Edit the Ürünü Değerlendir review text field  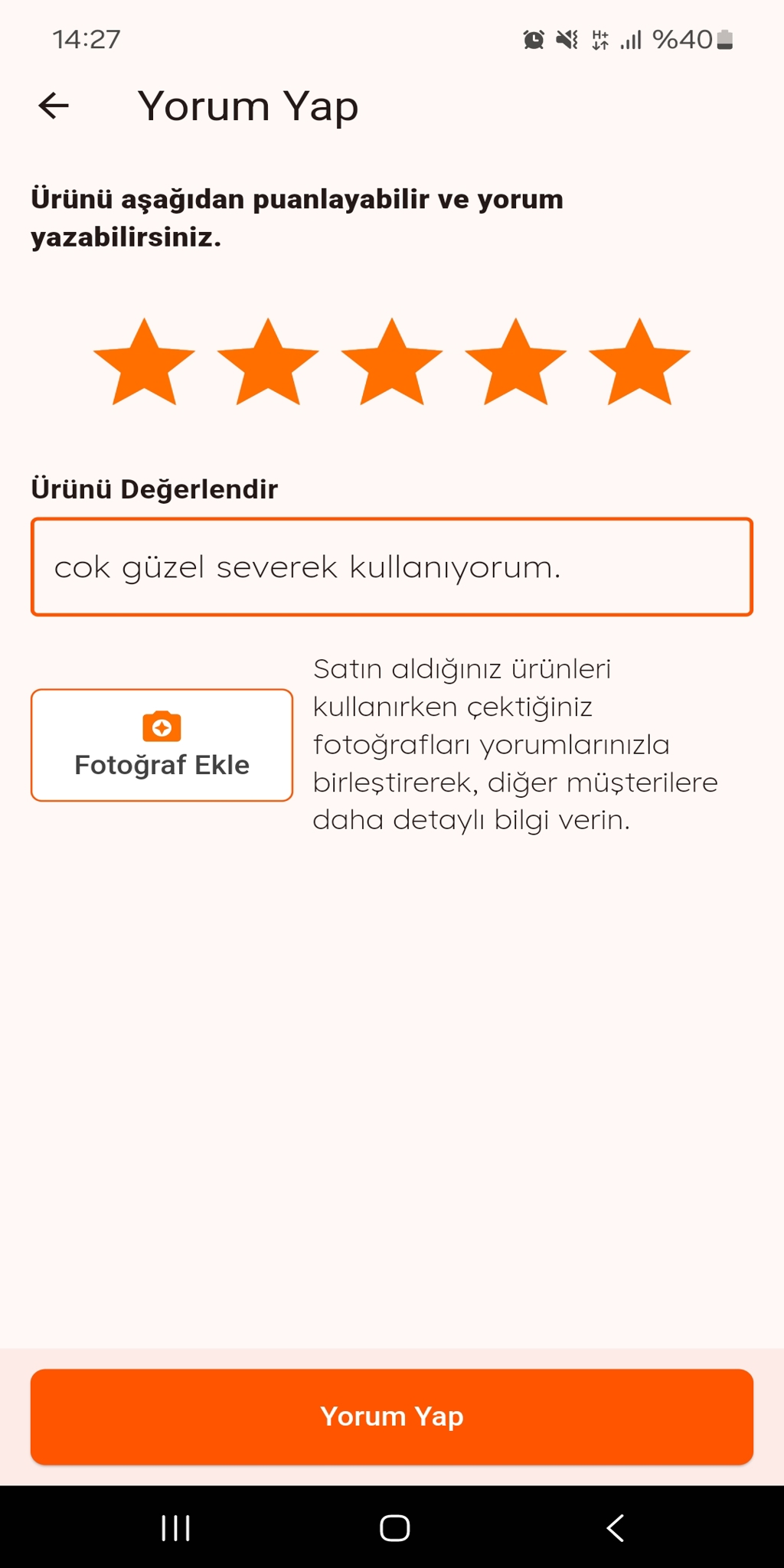coord(392,567)
